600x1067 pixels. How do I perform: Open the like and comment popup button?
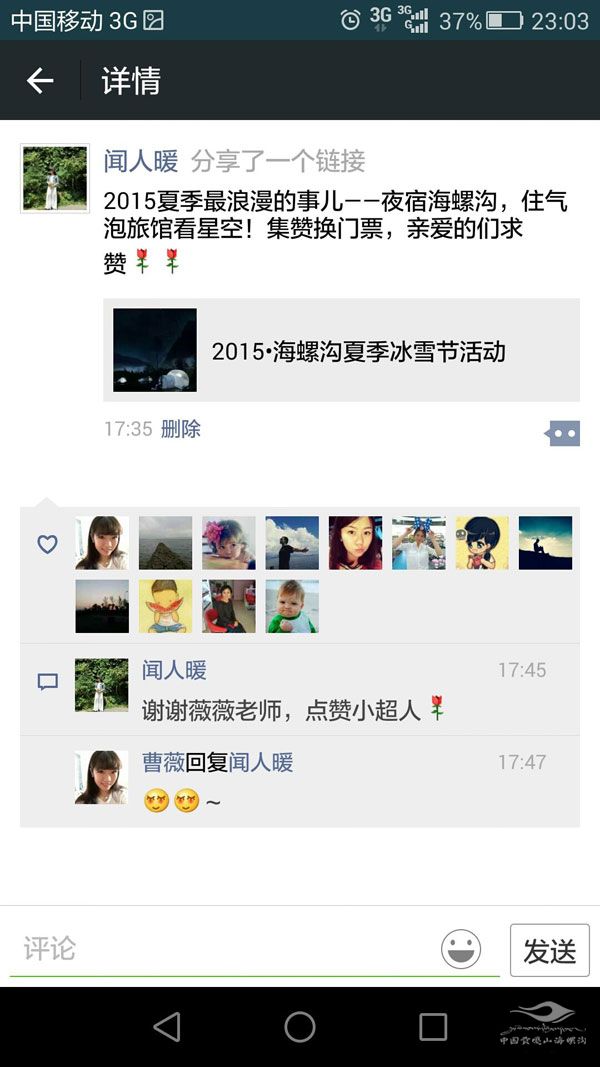tap(563, 433)
